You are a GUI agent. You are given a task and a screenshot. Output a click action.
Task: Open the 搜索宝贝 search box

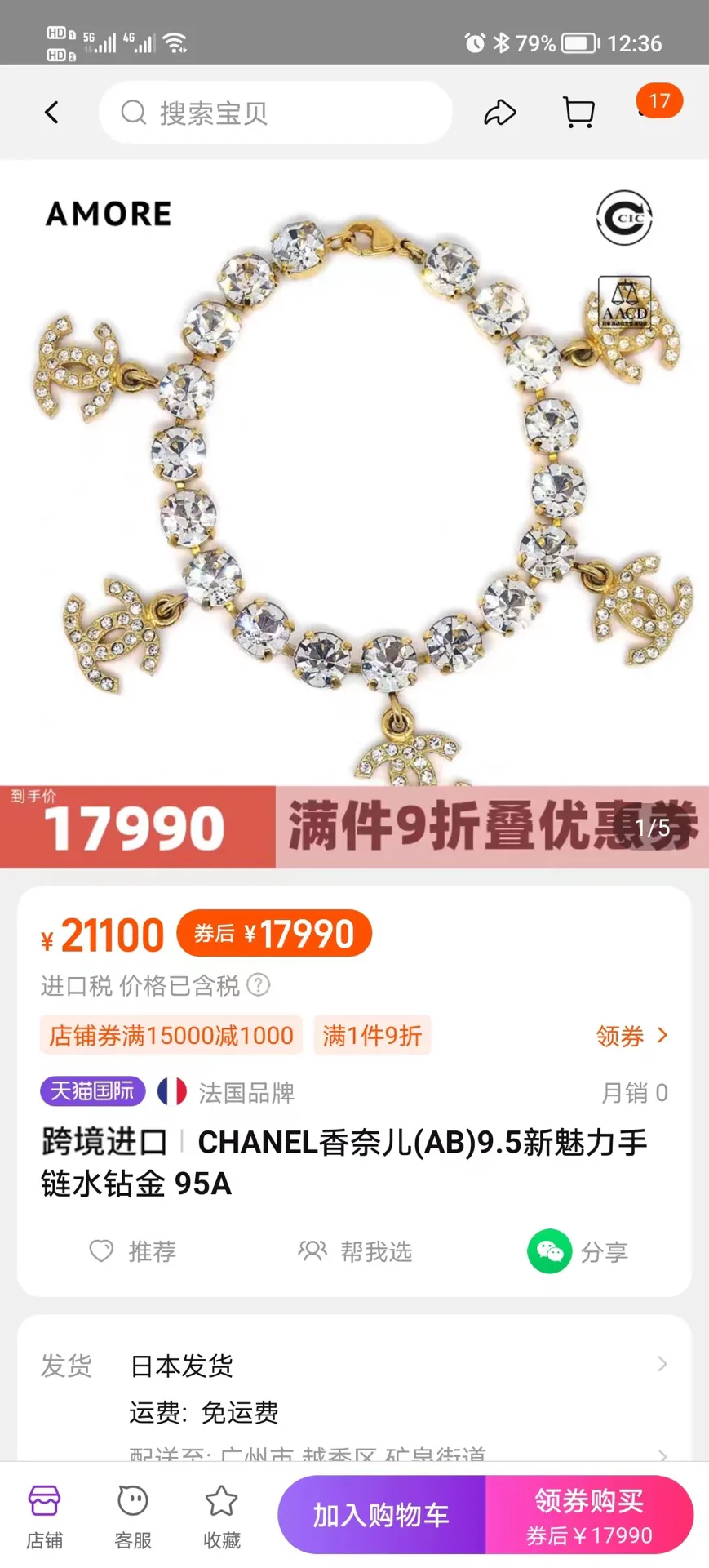tap(275, 113)
